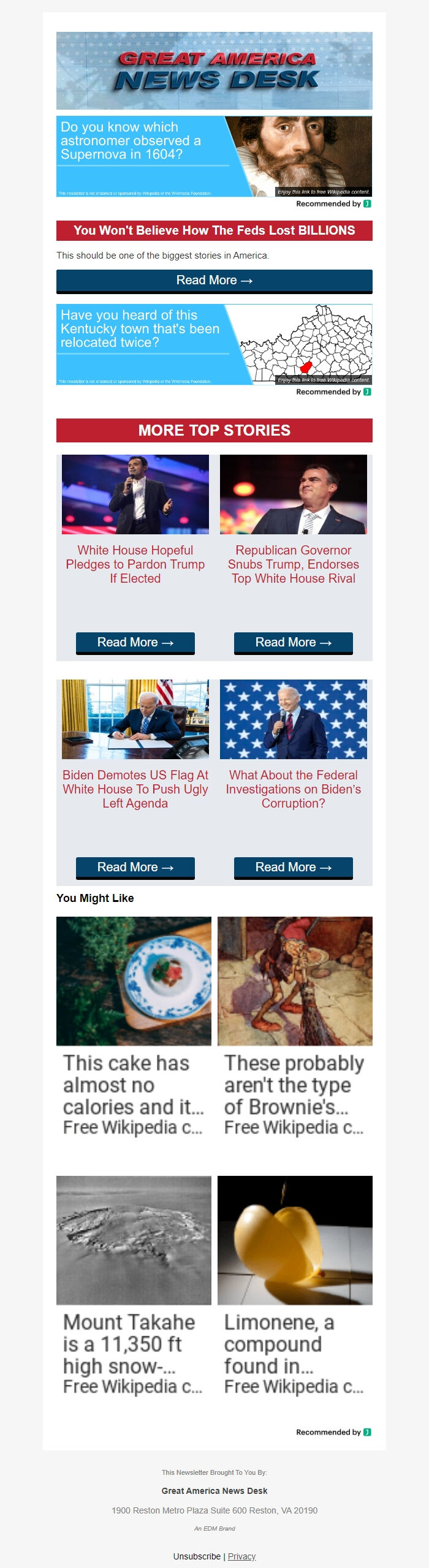This screenshot has height=1568, width=429.
Task: Open the Limonene compound recommendation card
Action: click(295, 1287)
